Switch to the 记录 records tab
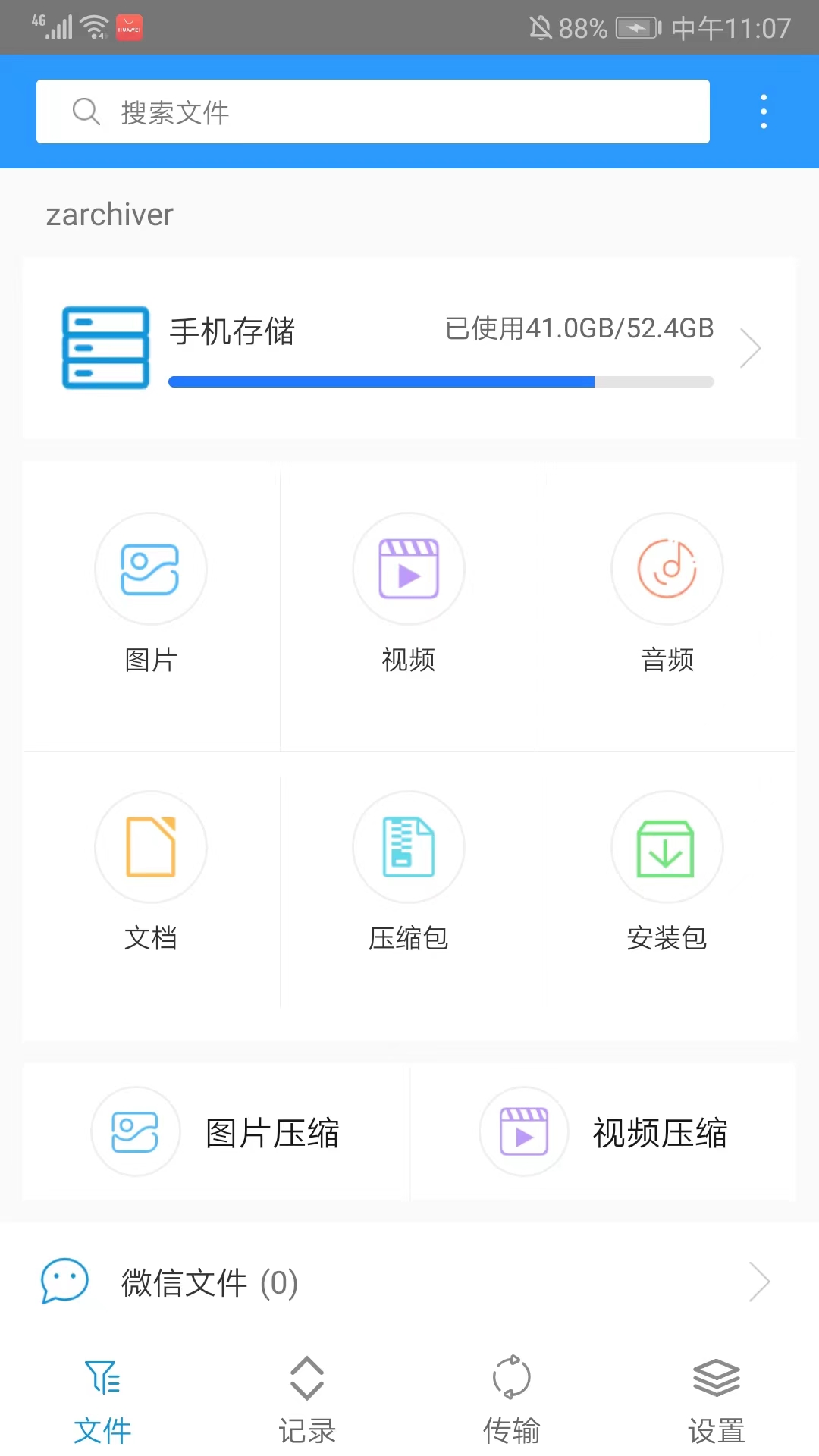 pos(307,1399)
